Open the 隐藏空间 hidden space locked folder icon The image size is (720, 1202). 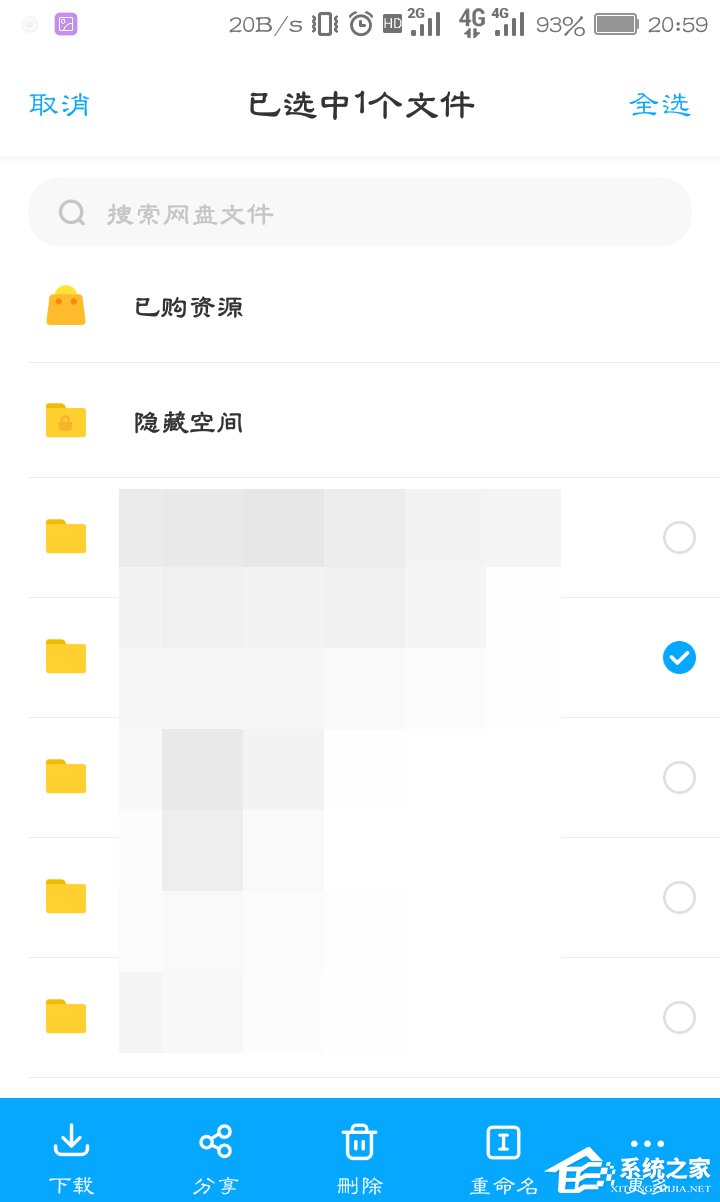point(65,420)
